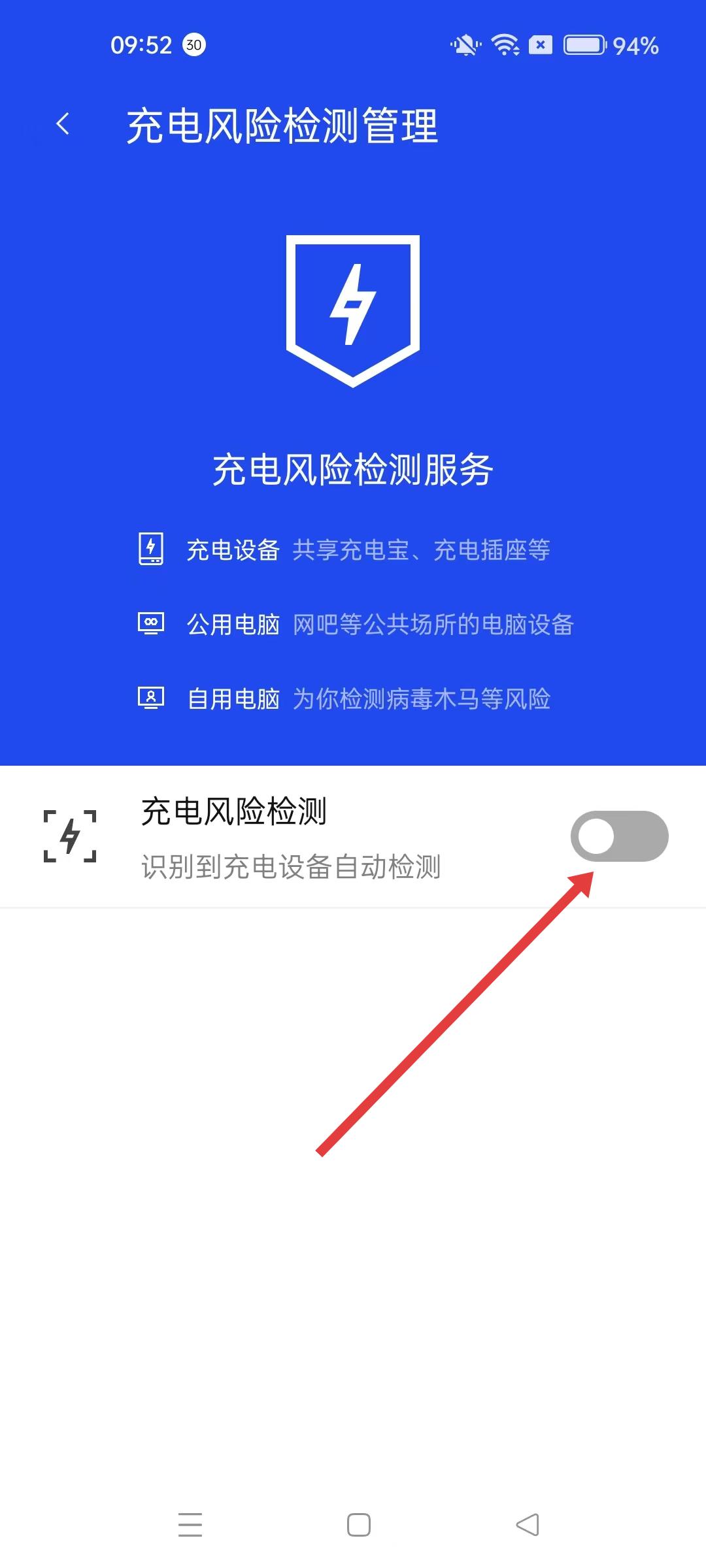Click the 公用电脑 public computer icon
This screenshot has width=706, height=1568.
(x=151, y=624)
